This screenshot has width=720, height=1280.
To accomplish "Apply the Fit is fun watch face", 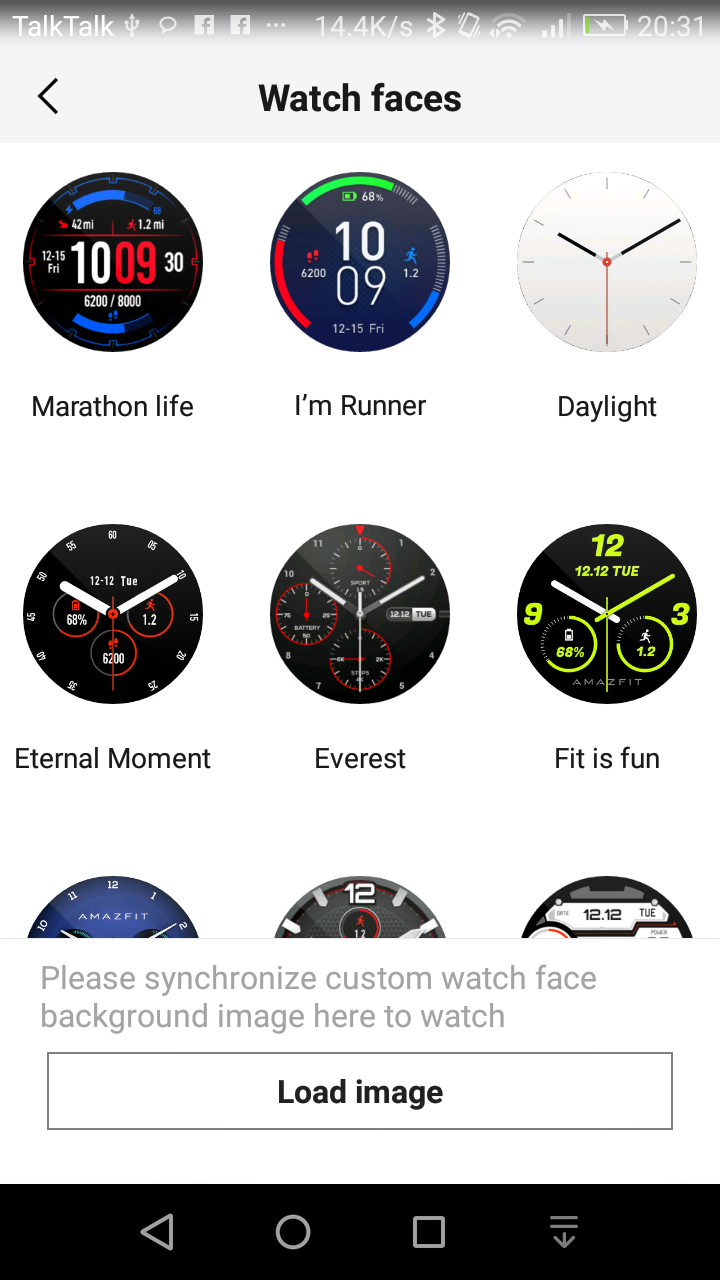I will point(607,614).
